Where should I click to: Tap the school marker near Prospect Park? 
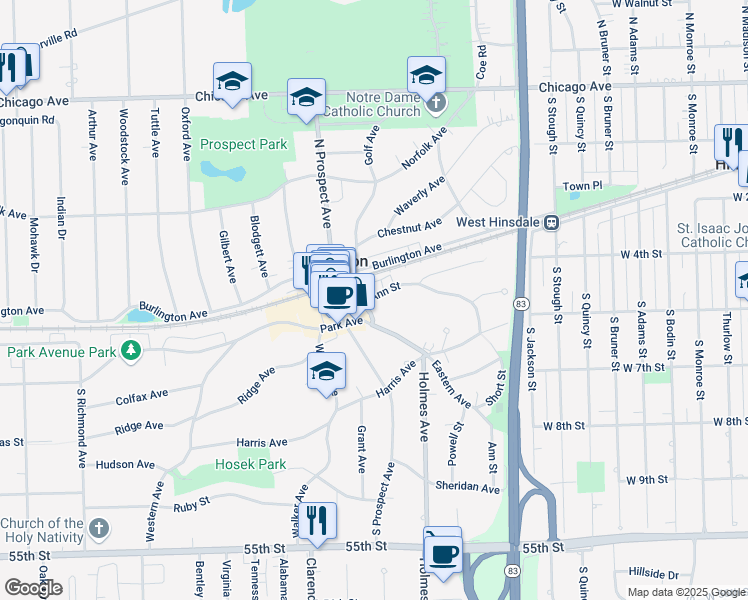232,81
